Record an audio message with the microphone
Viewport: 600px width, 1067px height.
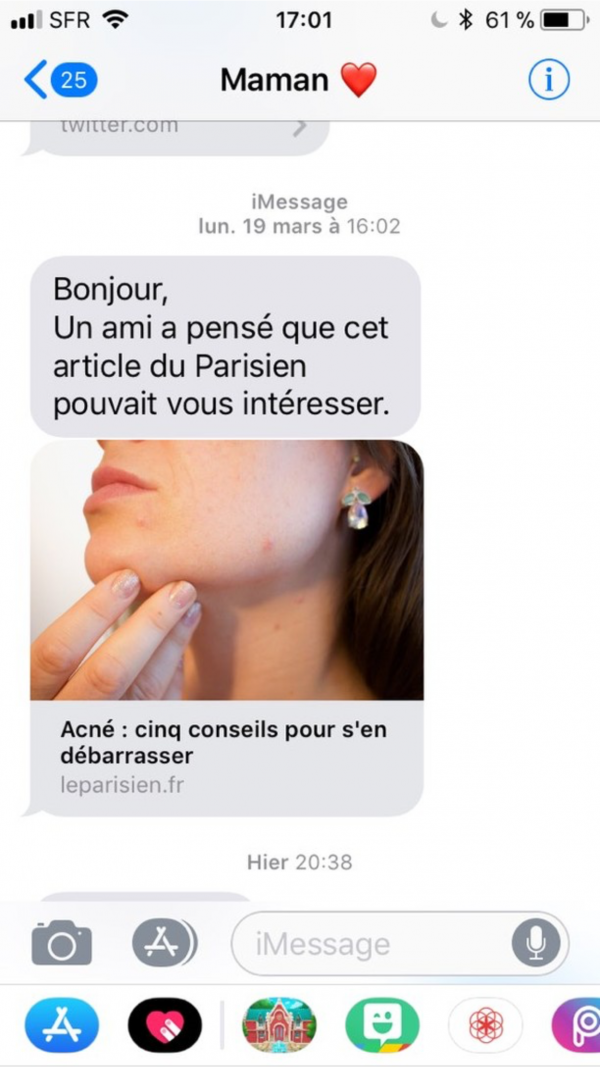click(x=536, y=943)
